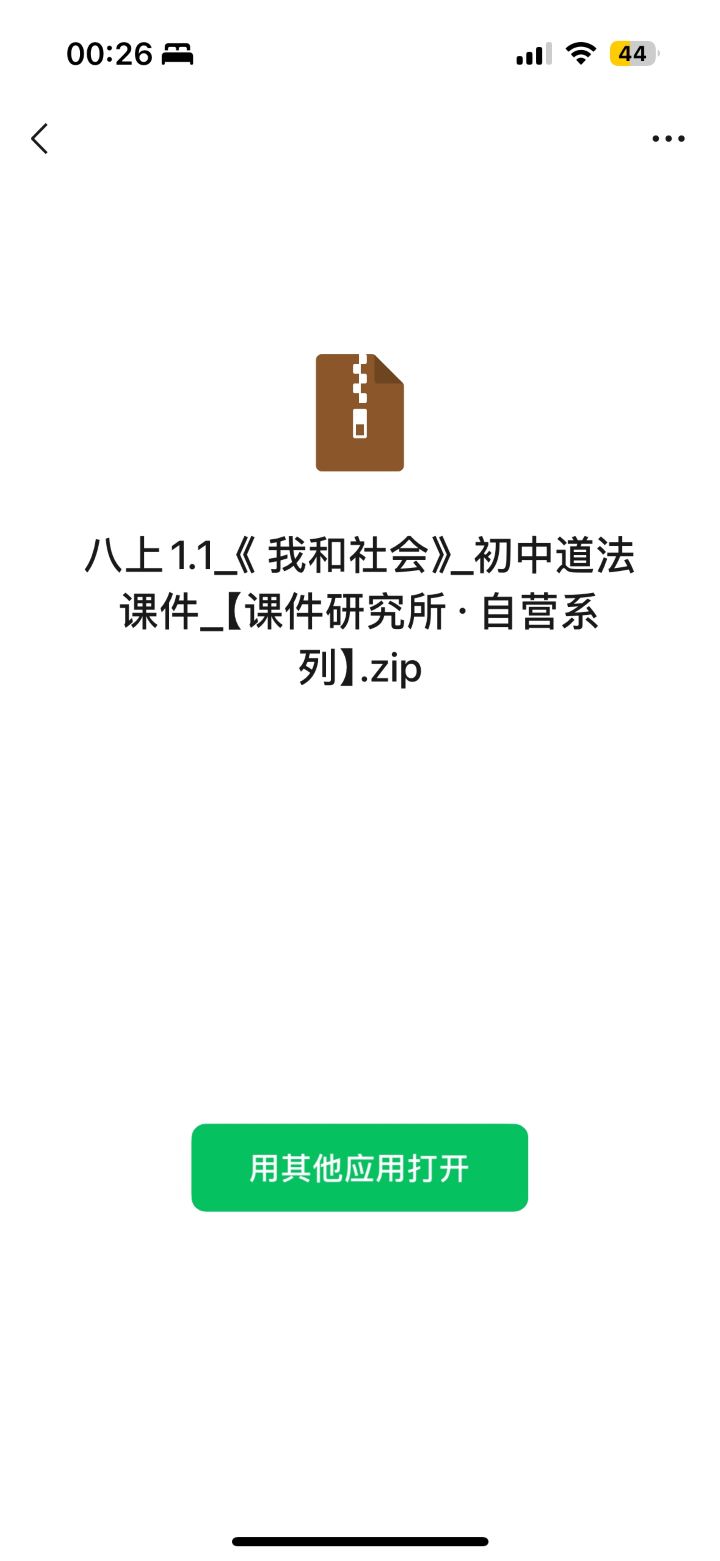Tap the zip file archive icon
Image resolution: width=720 pixels, height=1561 pixels.
click(x=359, y=412)
